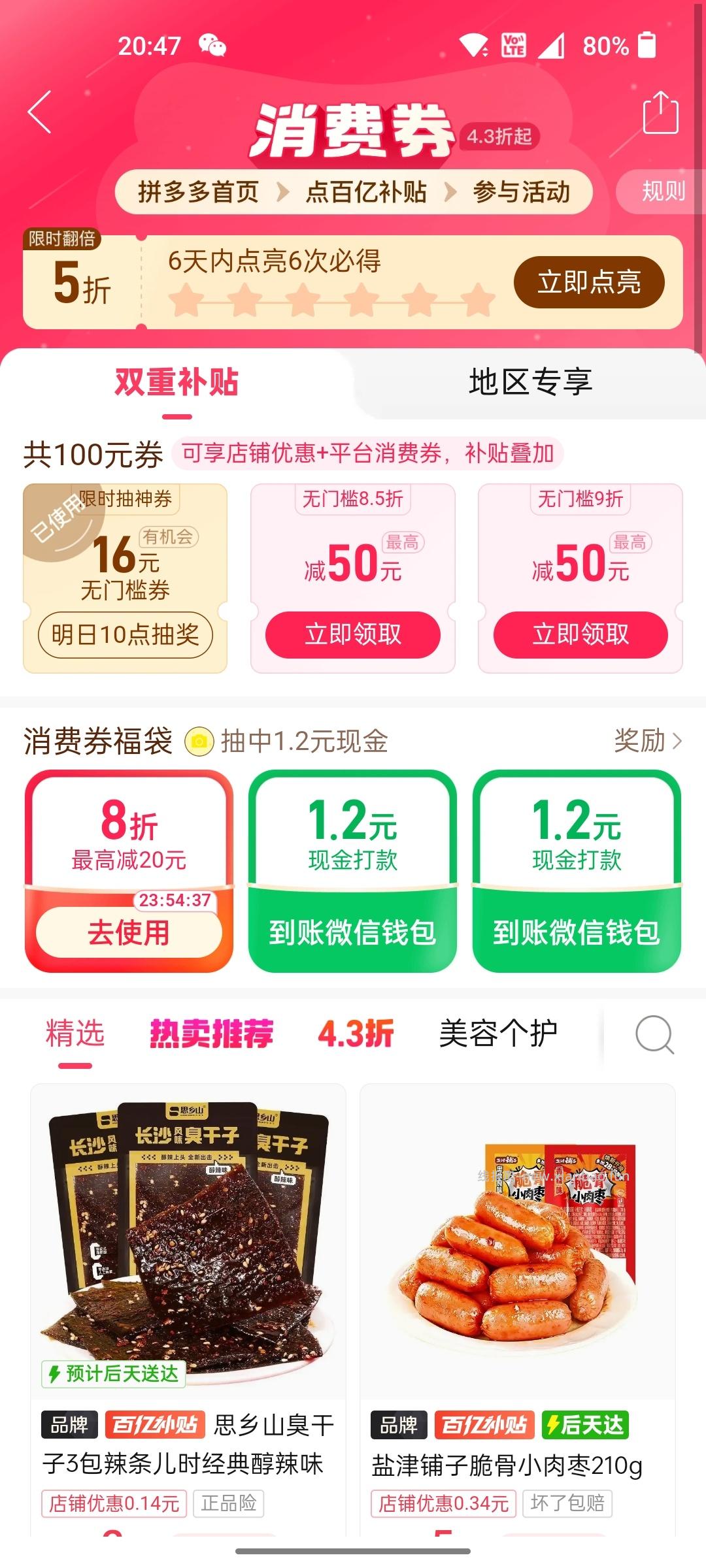This screenshot has width=706, height=1568.
Task: Claim the 无门槛8.5折 coupon via 立即领取
Action: pyautogui.click(x=352, y=634)
